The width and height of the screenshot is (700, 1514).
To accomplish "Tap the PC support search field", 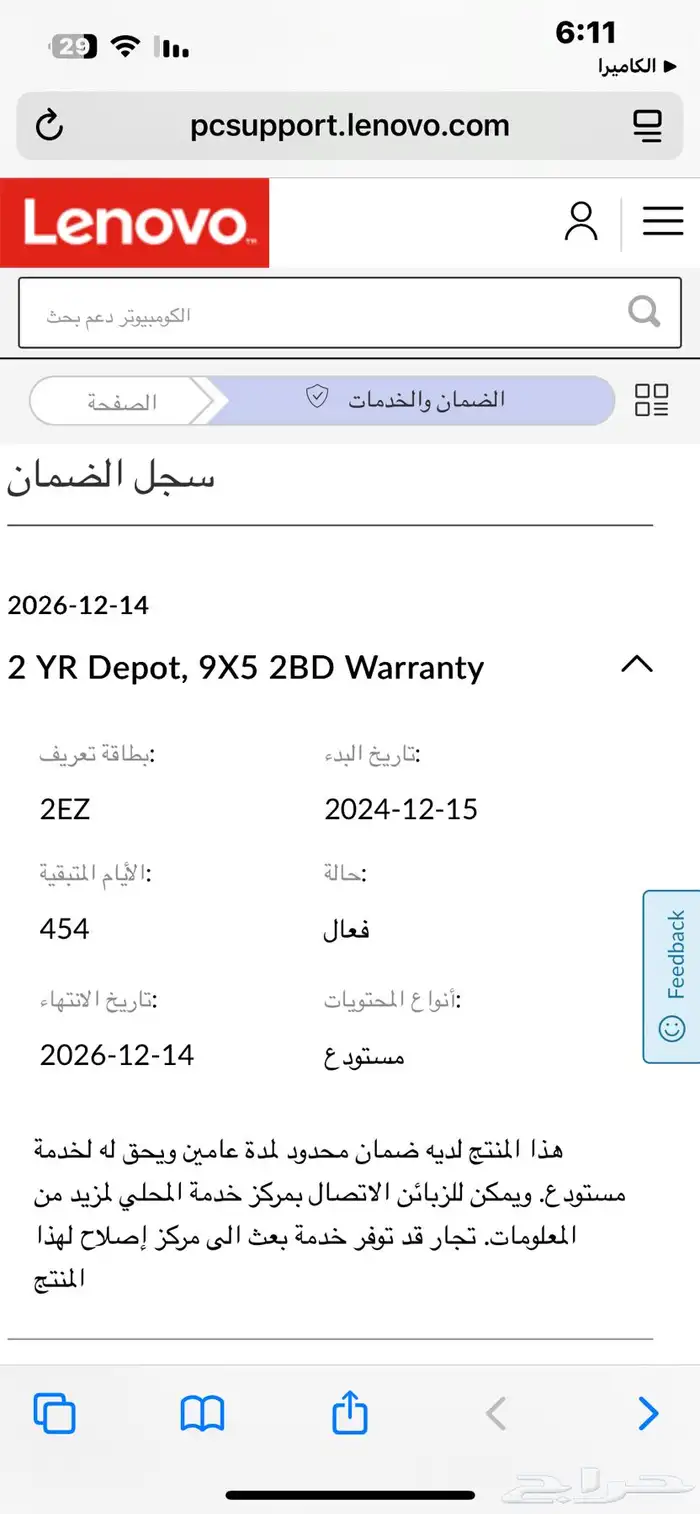I will point(320,314).
